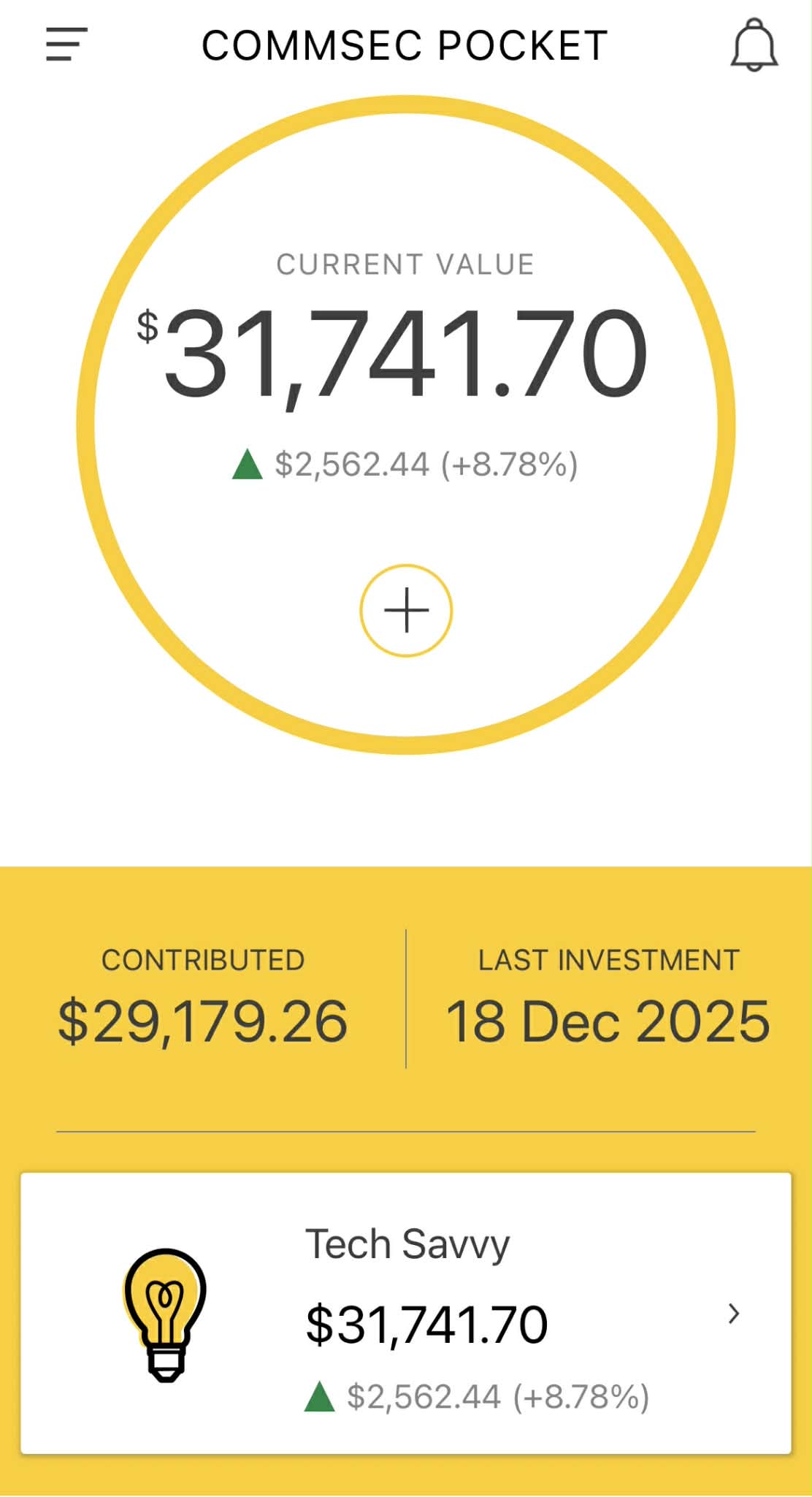Open the hamburger menu

[x=66, y=45]
